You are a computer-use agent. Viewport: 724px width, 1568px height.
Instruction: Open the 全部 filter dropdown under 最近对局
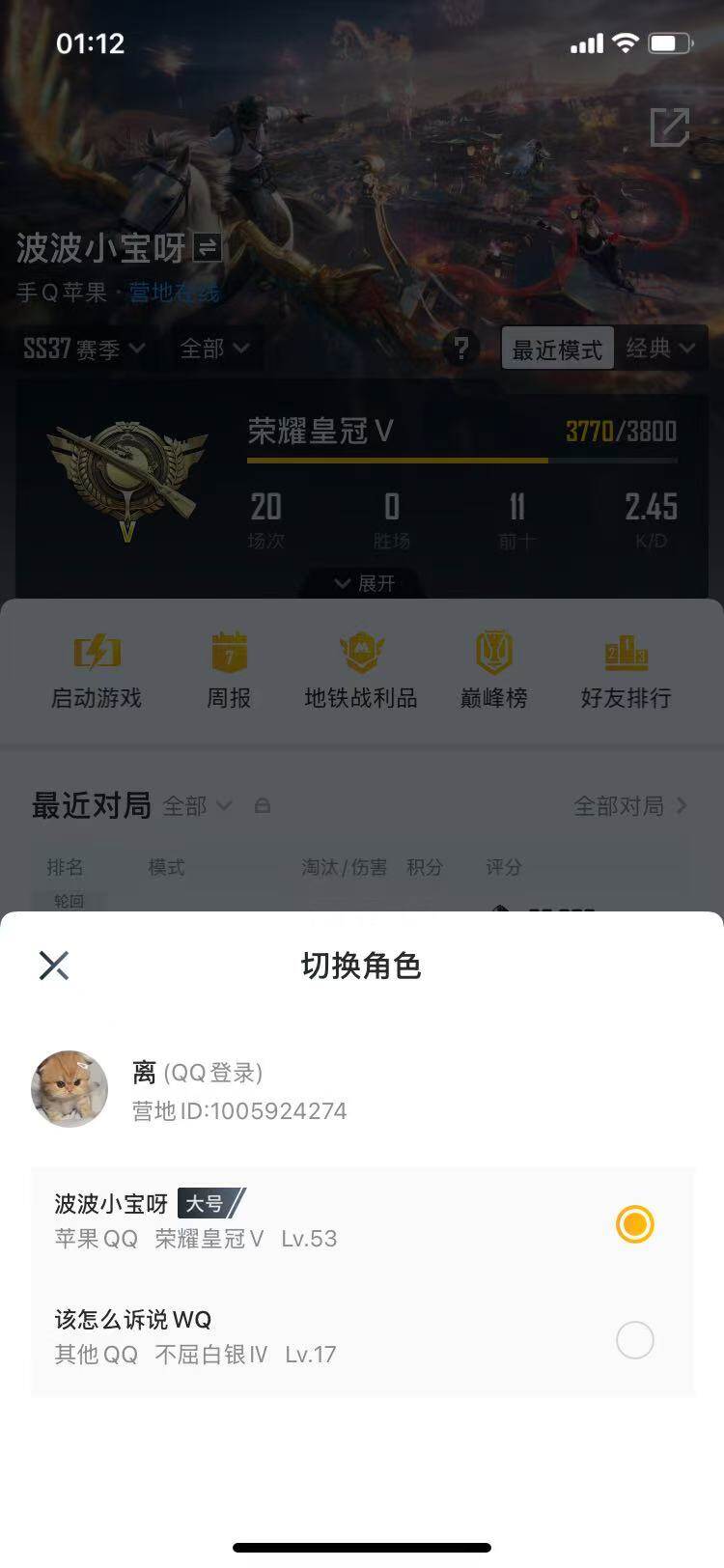pyautogui.click(x=199, y=805)
